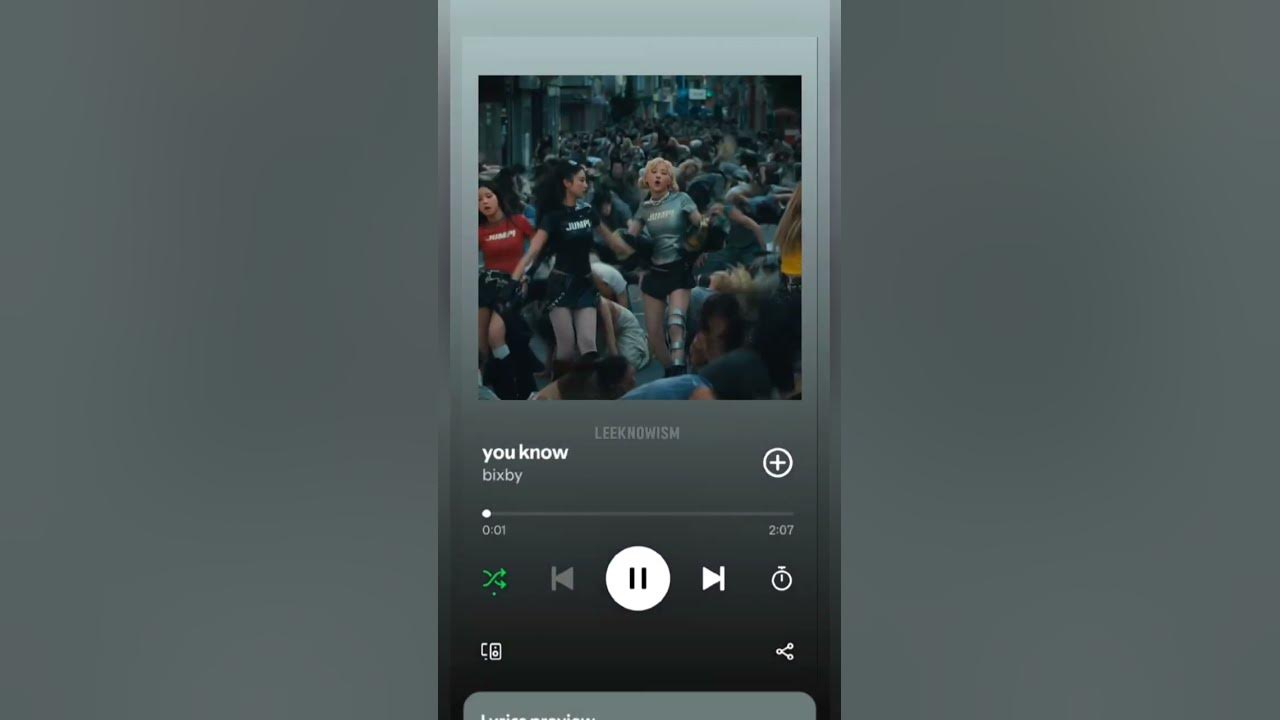1280x720 pixels.
Task: Pause the current song
Action: pos(637,578)
